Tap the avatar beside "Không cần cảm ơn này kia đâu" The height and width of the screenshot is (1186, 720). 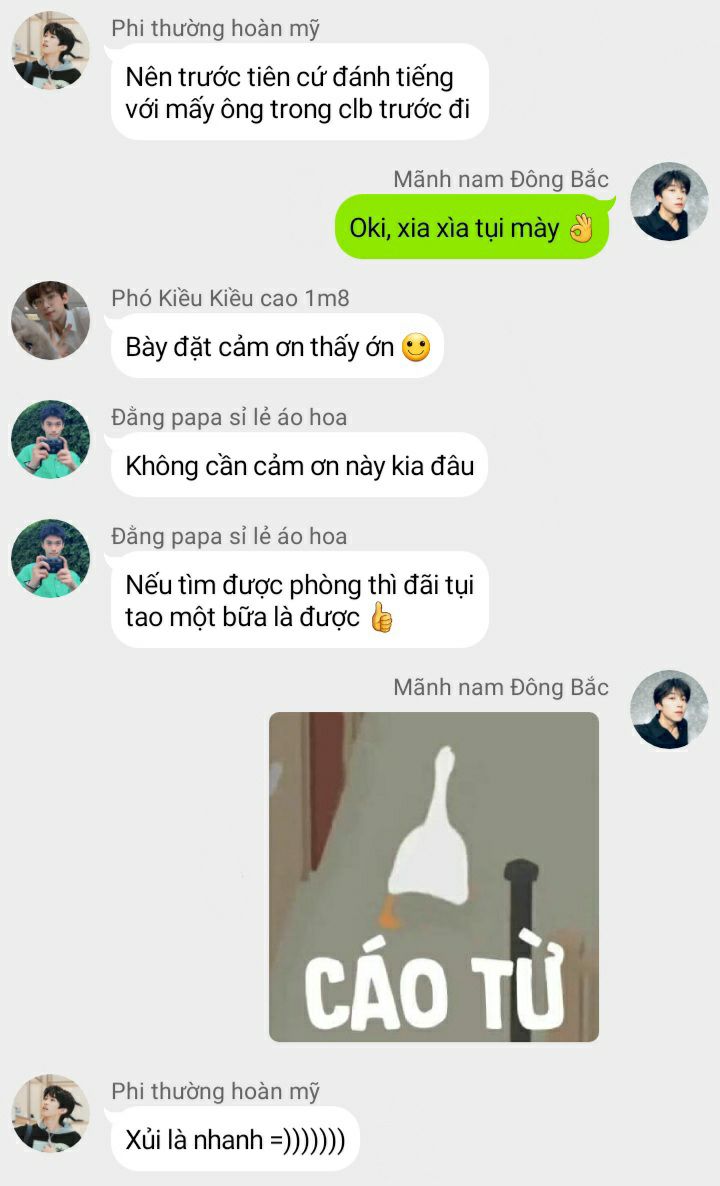click(51, 439)
